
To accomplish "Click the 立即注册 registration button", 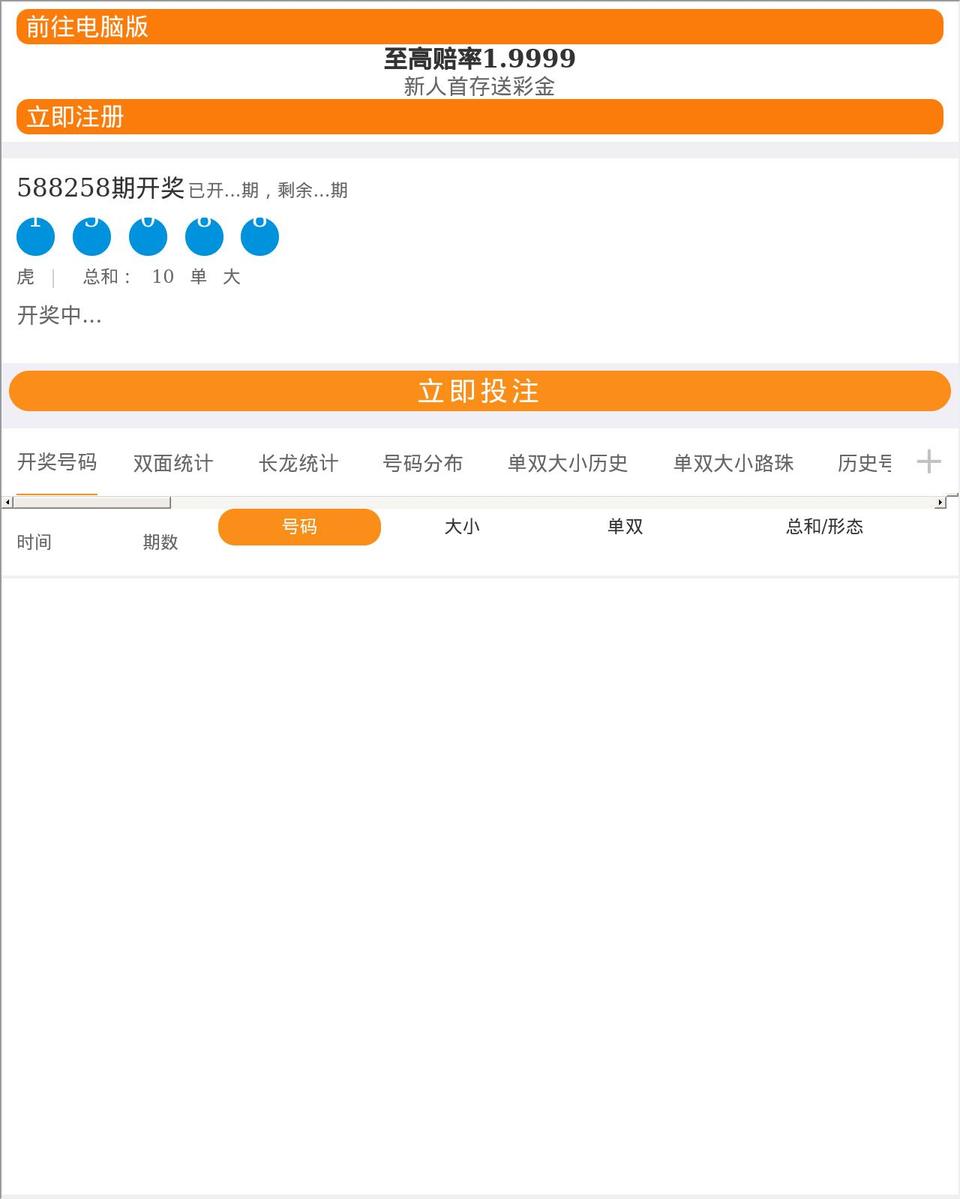I will pos(480,117).
